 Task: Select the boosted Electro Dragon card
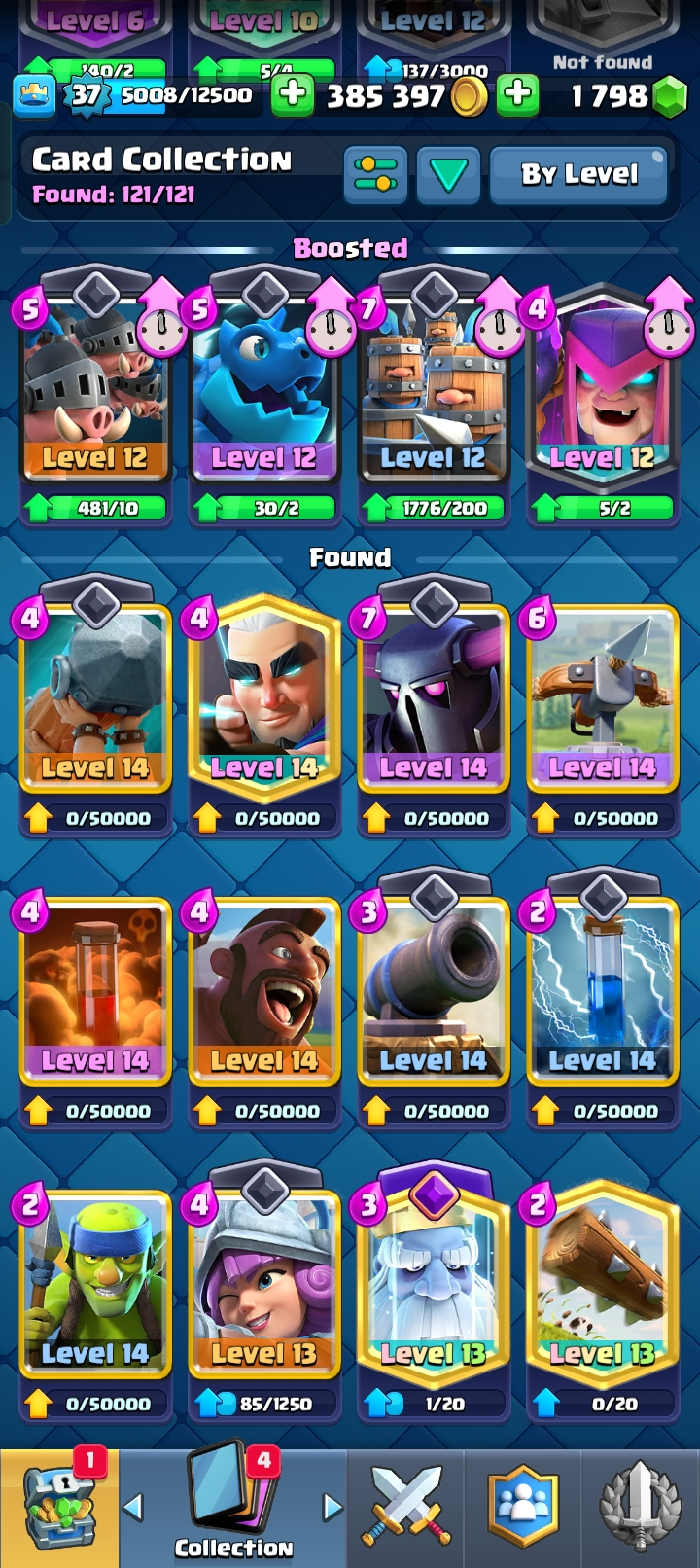[x=263, y=394]
